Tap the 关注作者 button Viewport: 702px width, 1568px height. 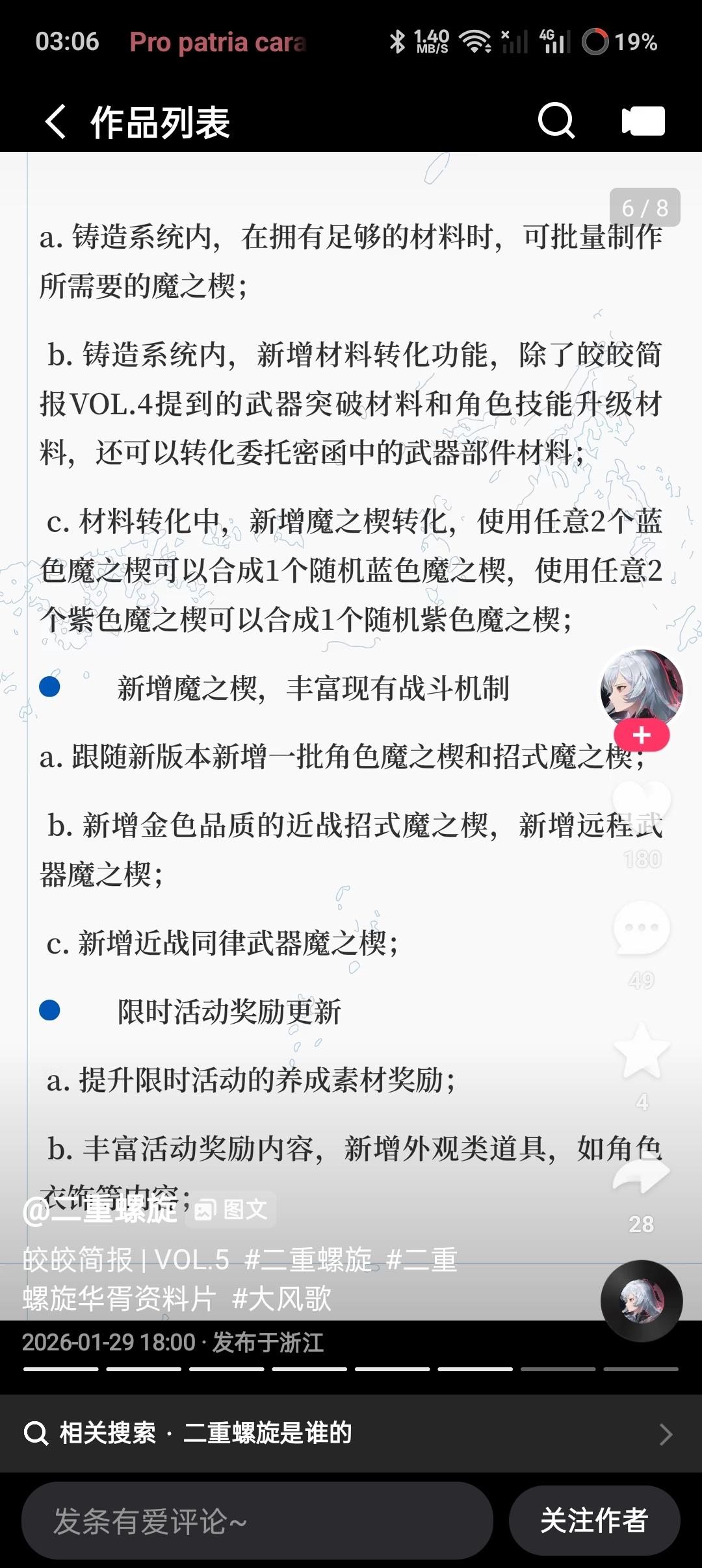(x=594, y=1521)
